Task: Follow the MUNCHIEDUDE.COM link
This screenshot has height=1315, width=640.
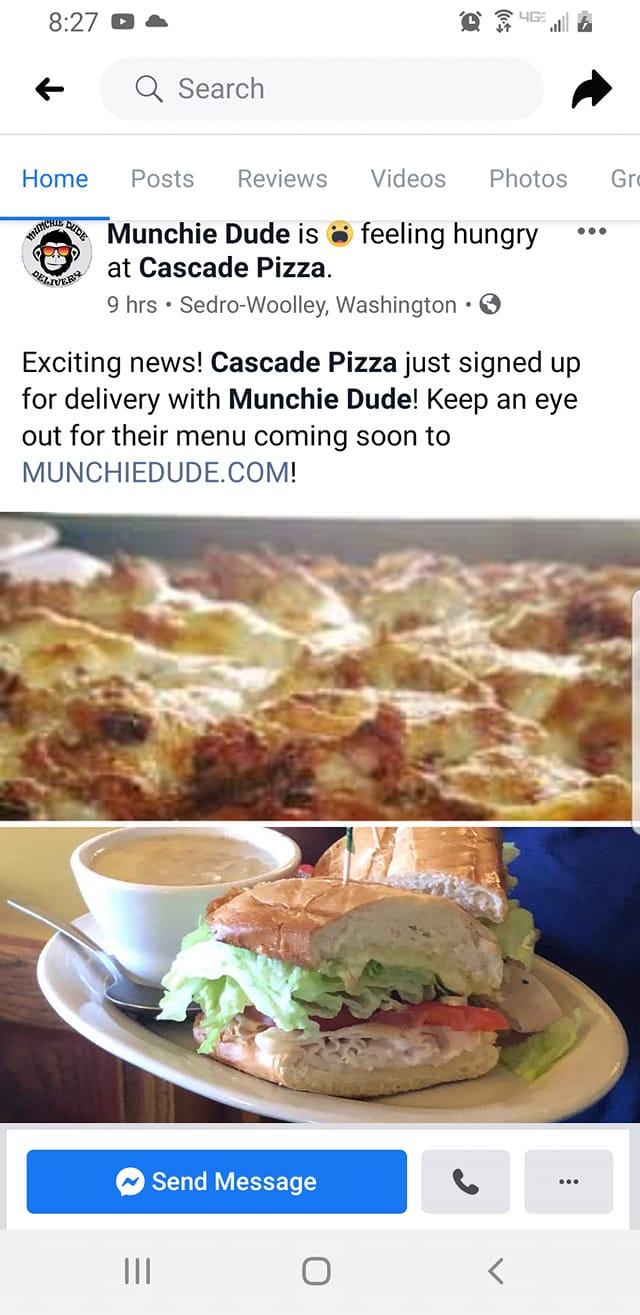Action: [x=155, y=471]
